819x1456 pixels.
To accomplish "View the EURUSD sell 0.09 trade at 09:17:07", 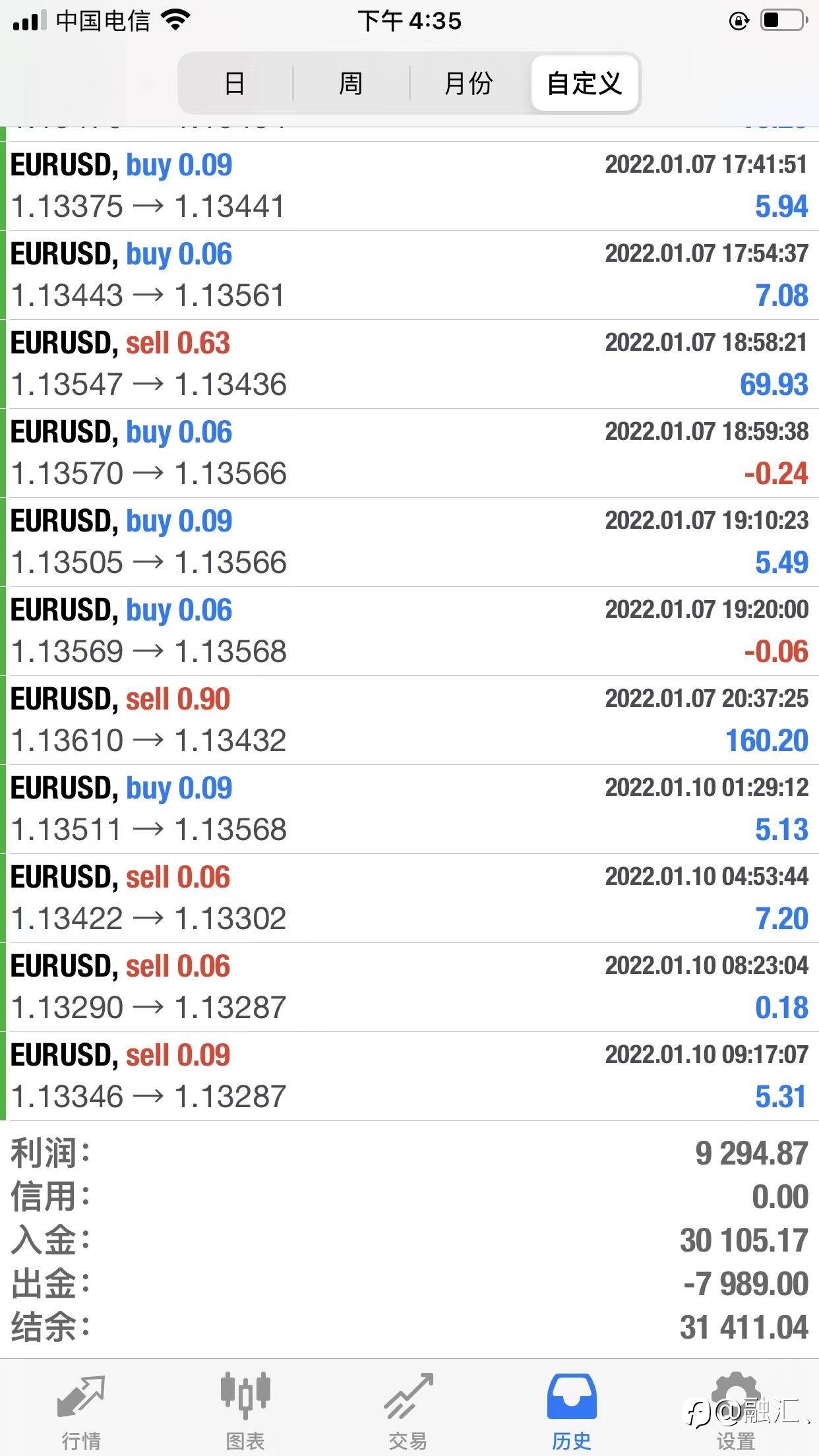I will [409, 1076].
